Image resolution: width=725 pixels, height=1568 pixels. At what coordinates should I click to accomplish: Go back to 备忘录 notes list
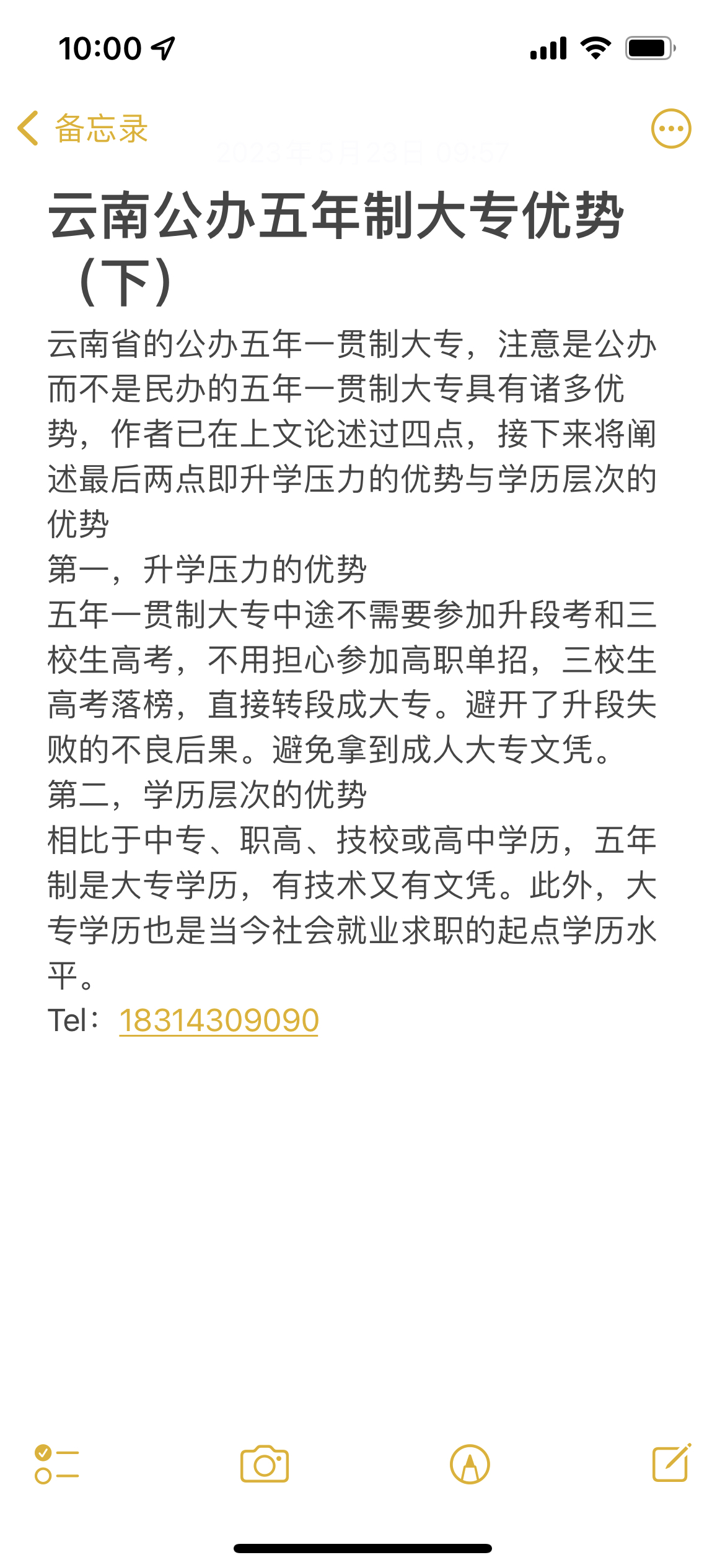click(82, 129)
